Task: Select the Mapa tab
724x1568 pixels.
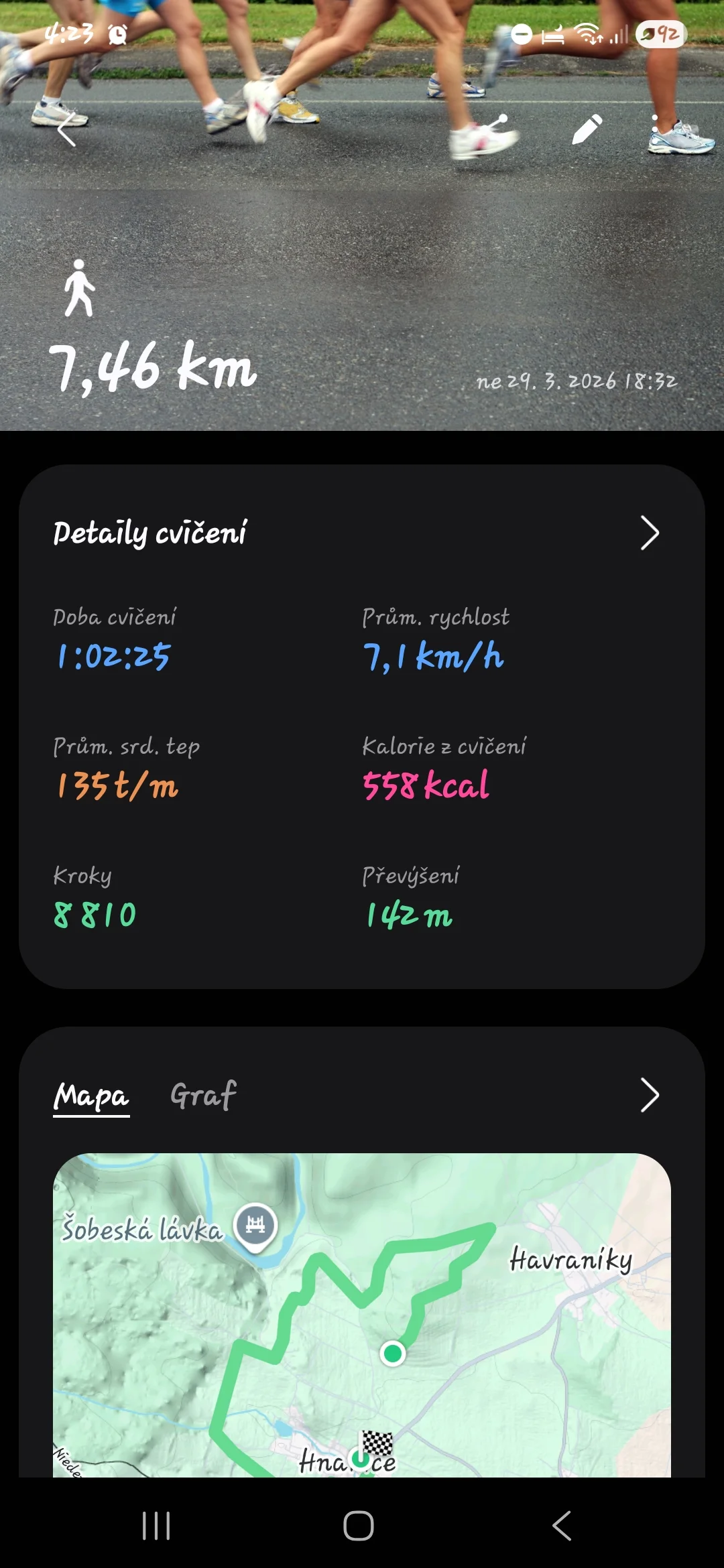Action: tap(91, 1096)
